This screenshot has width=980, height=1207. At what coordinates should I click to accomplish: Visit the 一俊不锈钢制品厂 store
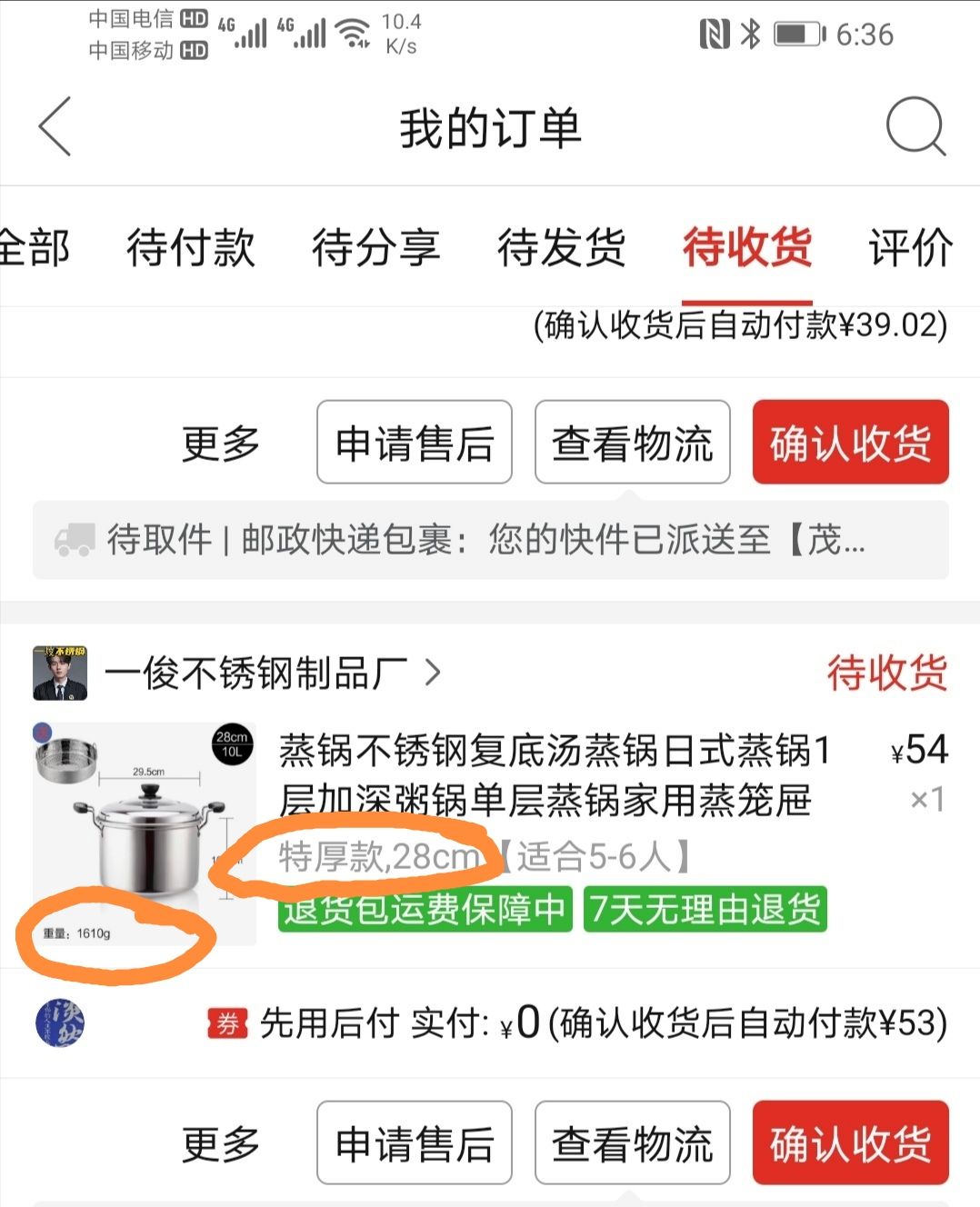point(273,673)
